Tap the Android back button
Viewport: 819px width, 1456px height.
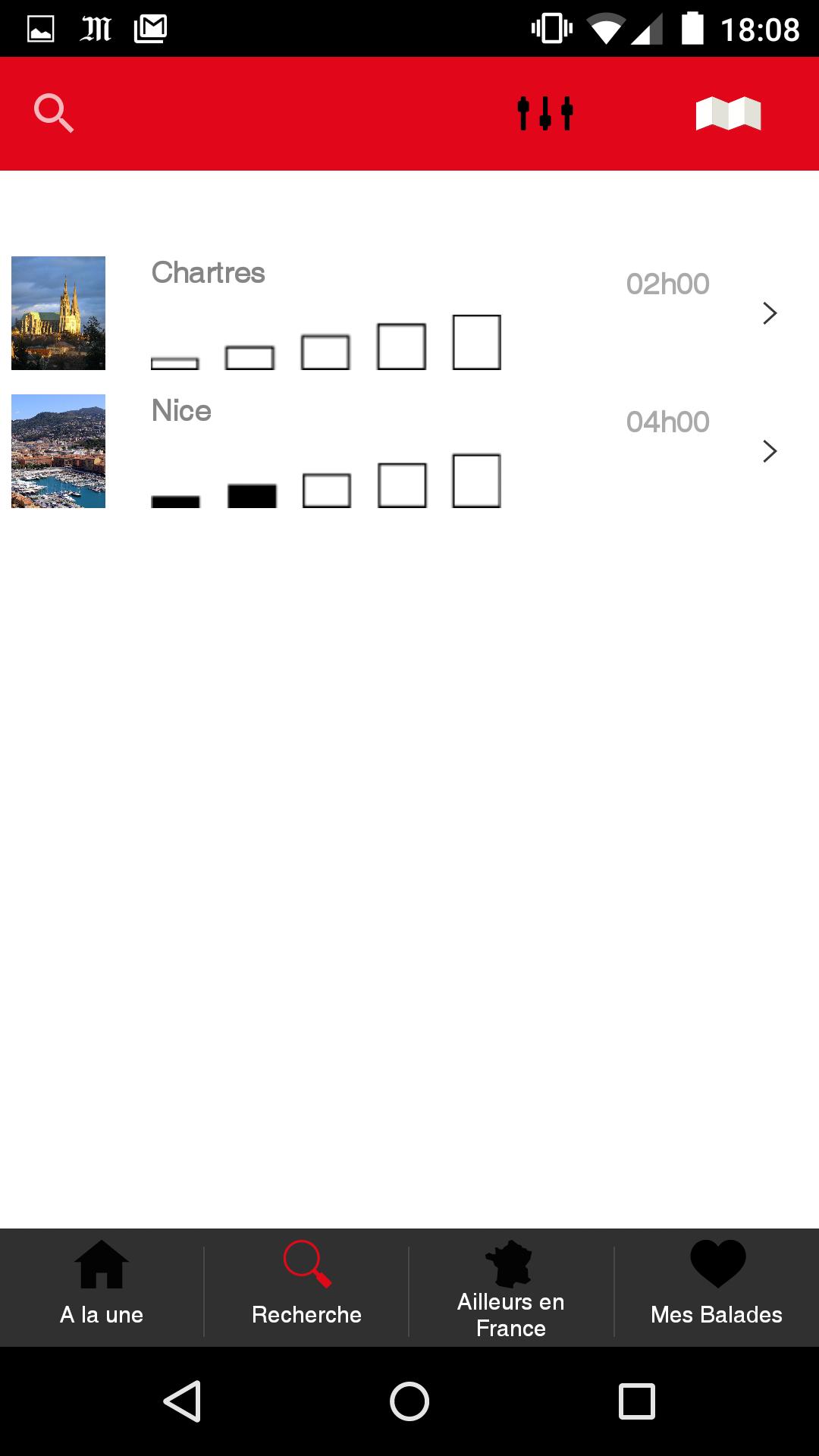click(182, 1401)
